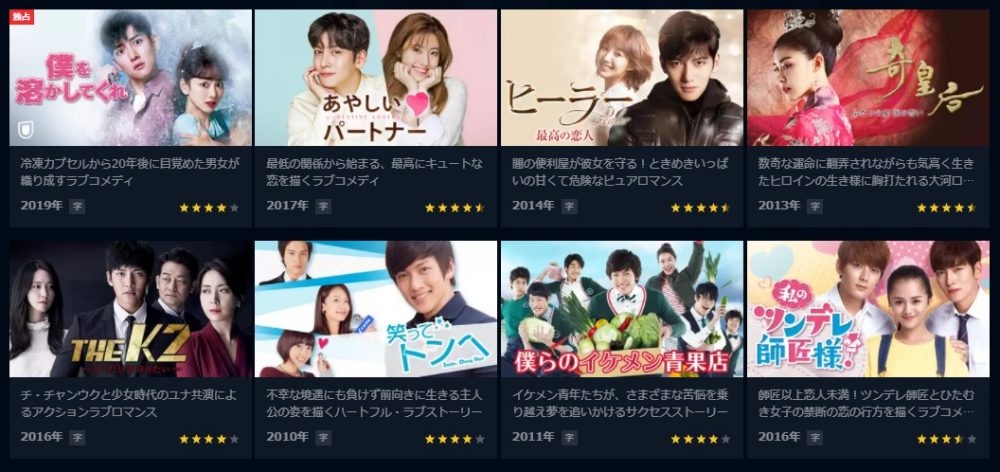Open the 笑ってトンヘ card
The width and height of the screenshot is (1000, 472).
(376, 308)
